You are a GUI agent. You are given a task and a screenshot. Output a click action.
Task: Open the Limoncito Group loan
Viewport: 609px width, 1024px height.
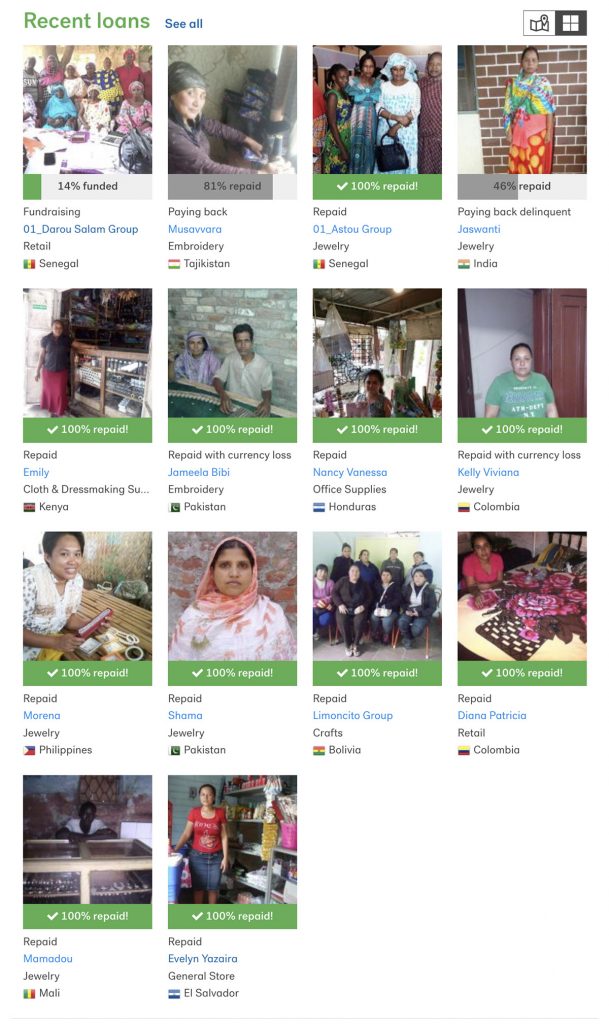(x=353, y=715)
